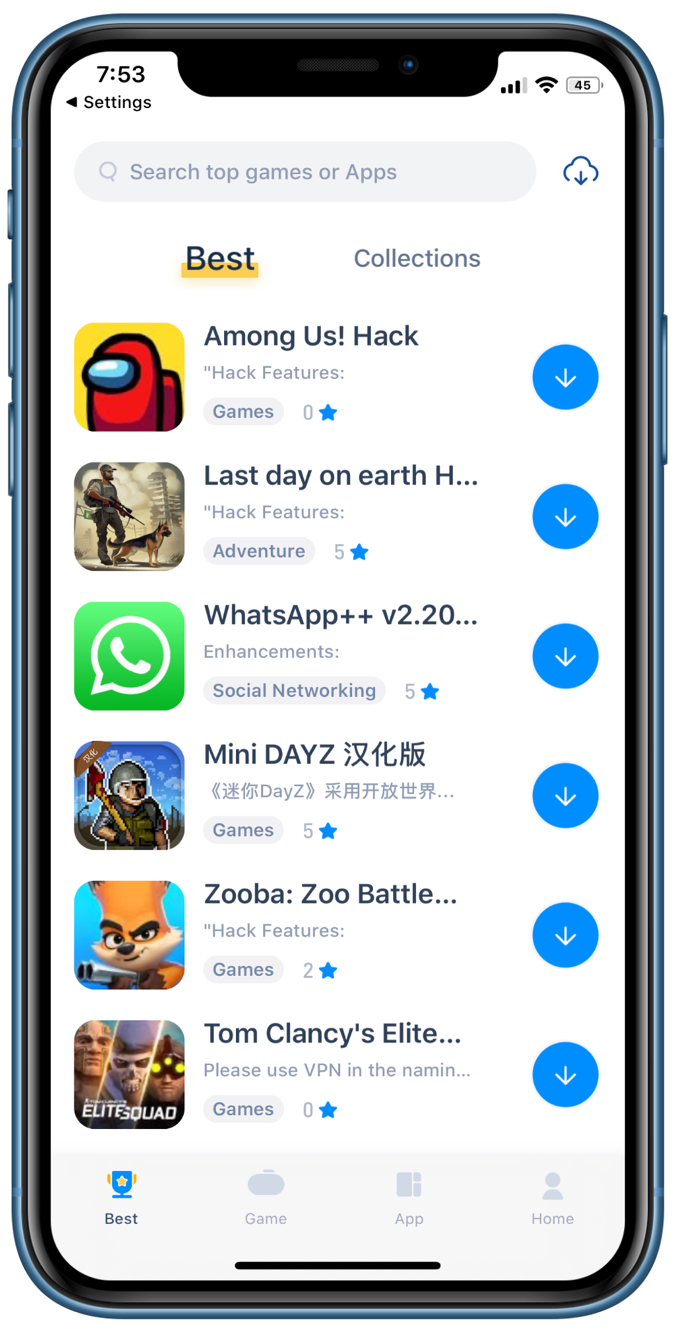Screen dimensions: 675x1336
Task: Open the WhatsApp++ app details
Action: coord(340,615)
